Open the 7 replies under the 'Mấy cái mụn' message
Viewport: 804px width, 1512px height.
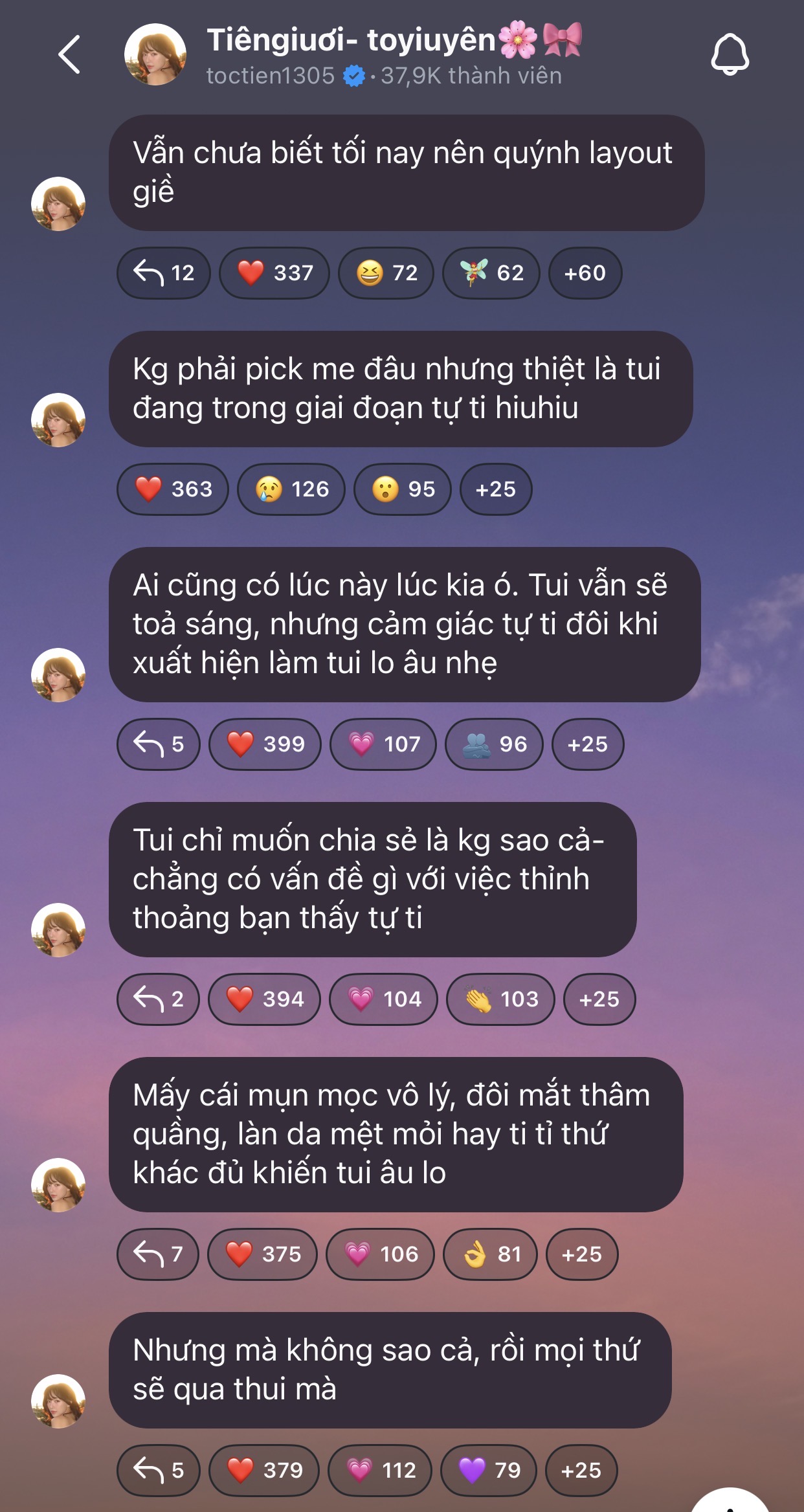[x=157, y=1254]
